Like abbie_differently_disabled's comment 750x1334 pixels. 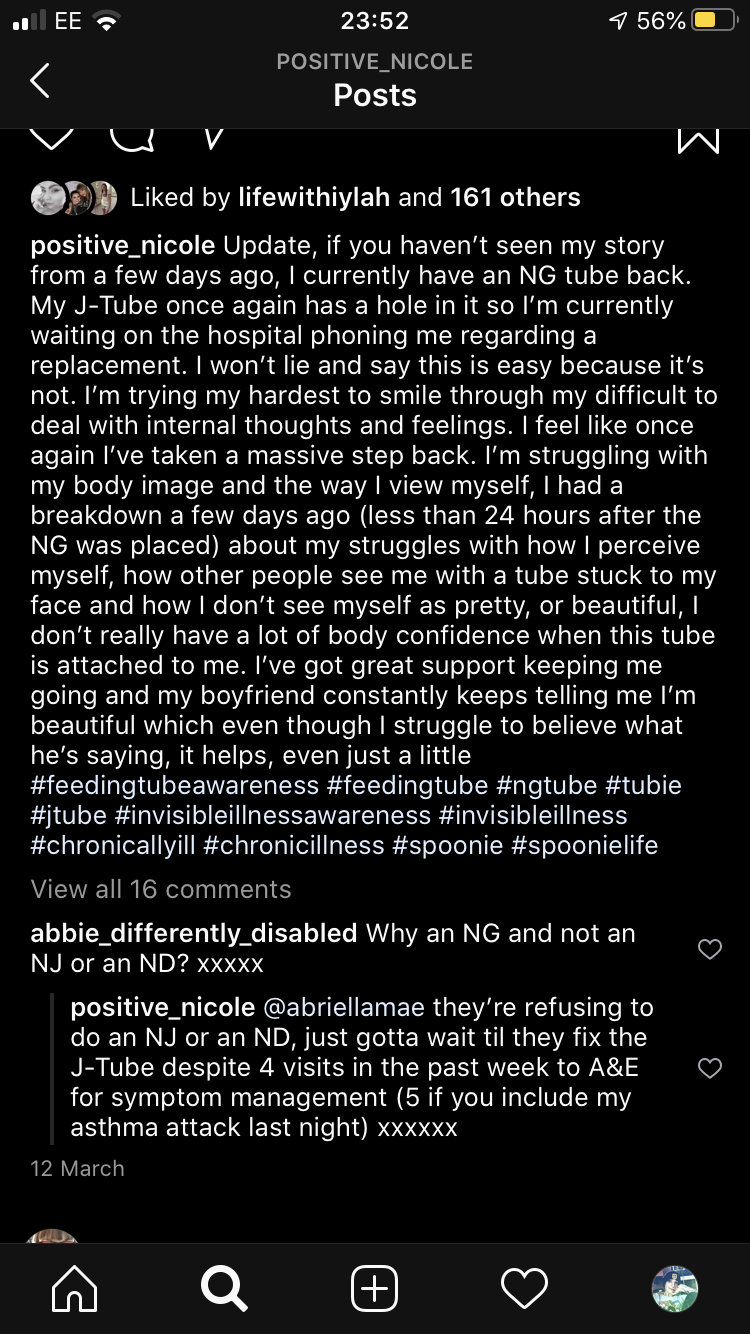coord(709,949)
